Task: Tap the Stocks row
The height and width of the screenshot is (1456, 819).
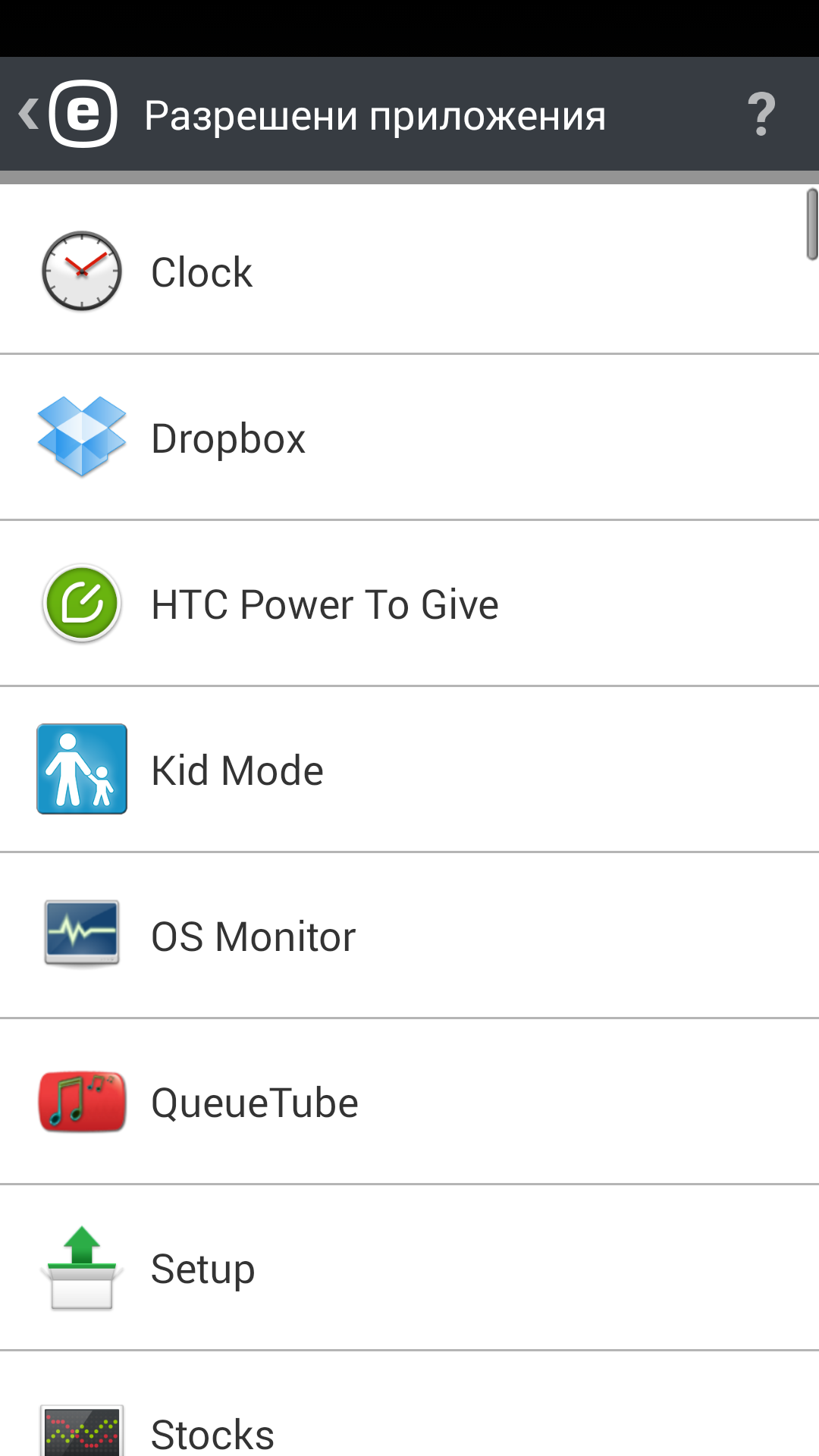Action: (409, 1404)
